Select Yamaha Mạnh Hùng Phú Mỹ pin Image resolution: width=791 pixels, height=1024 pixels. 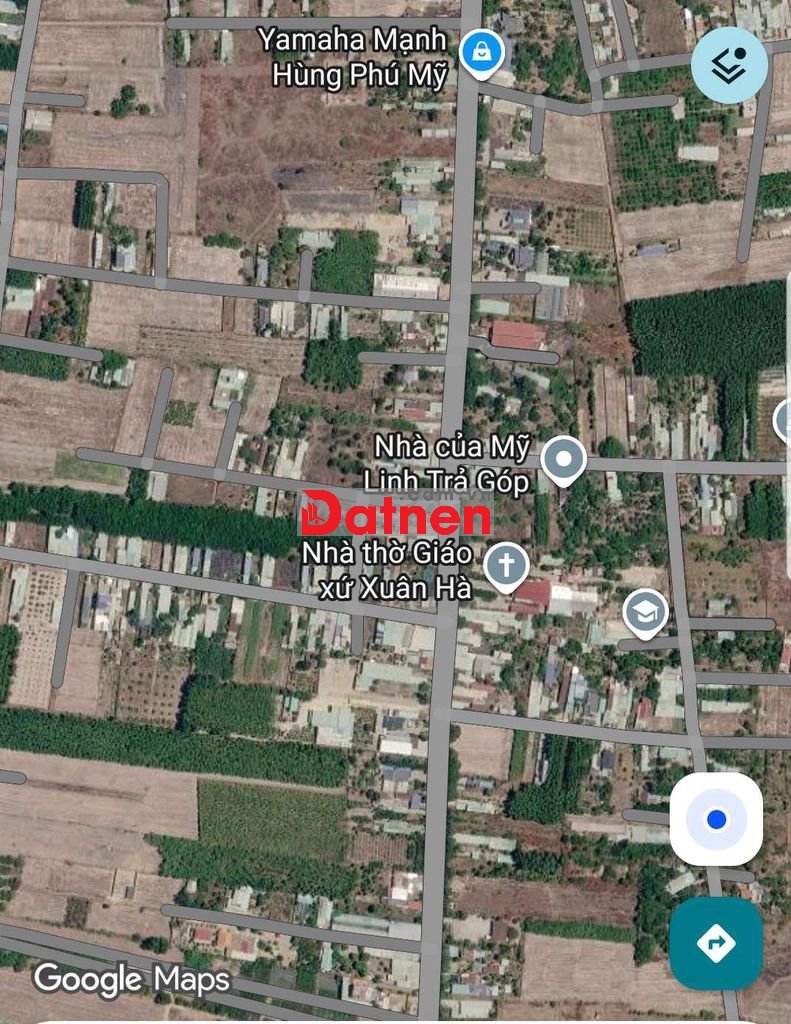click(x=481, y=54)
